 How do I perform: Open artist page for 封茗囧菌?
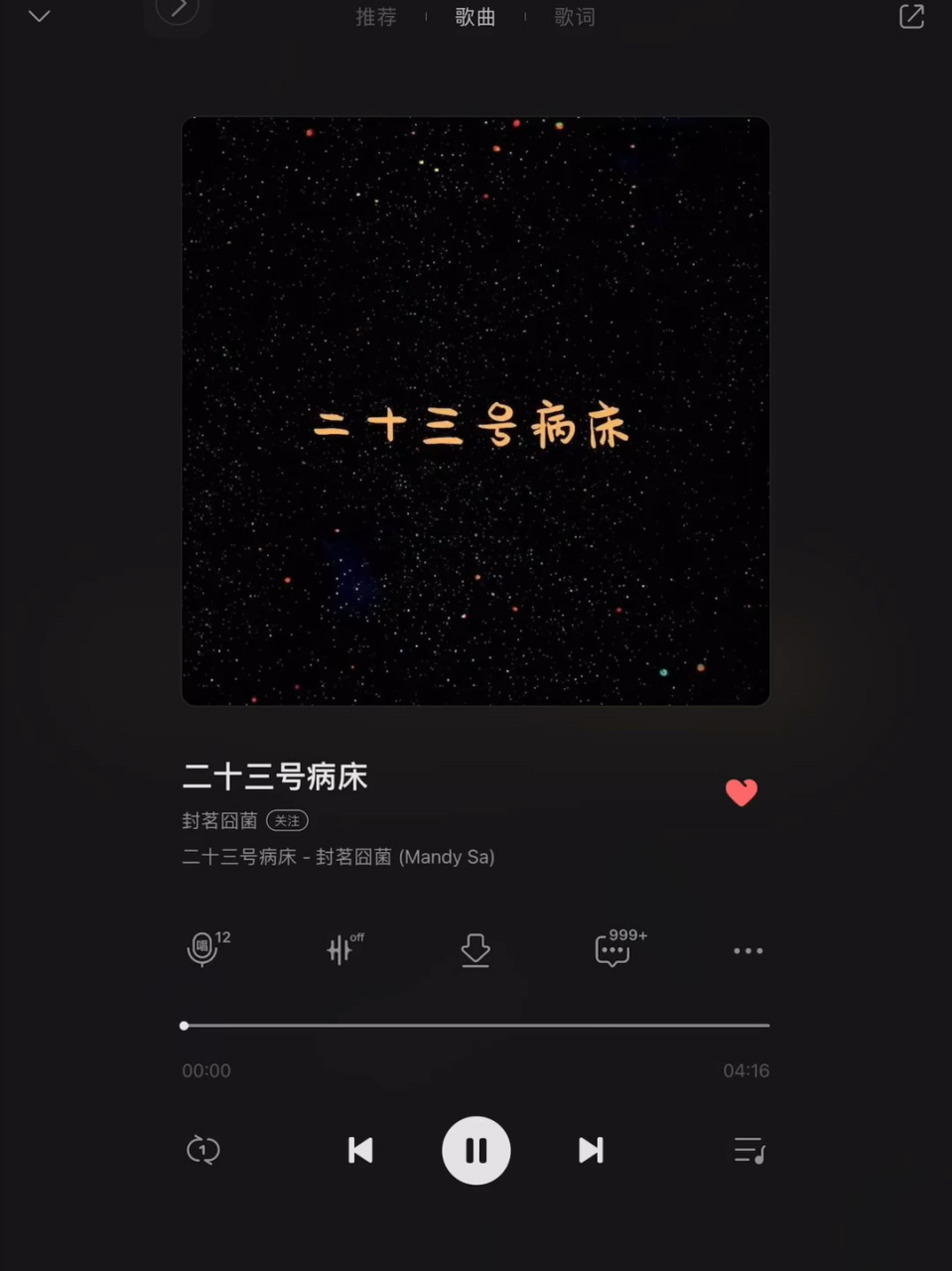pos(219,821)
